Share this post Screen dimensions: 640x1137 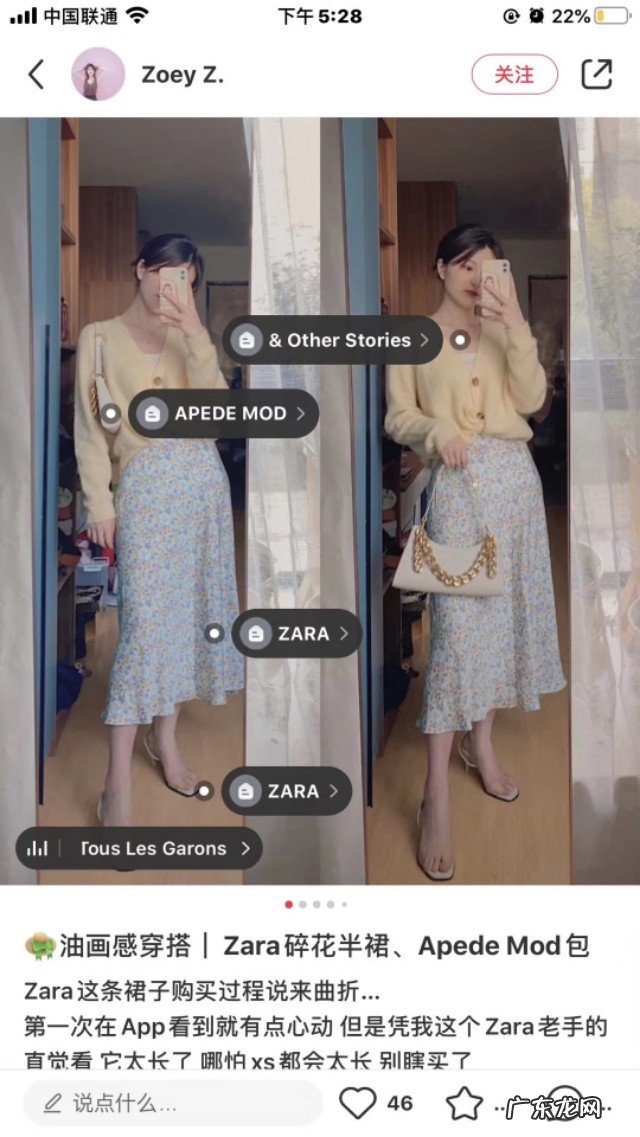(x=596, y=74)
